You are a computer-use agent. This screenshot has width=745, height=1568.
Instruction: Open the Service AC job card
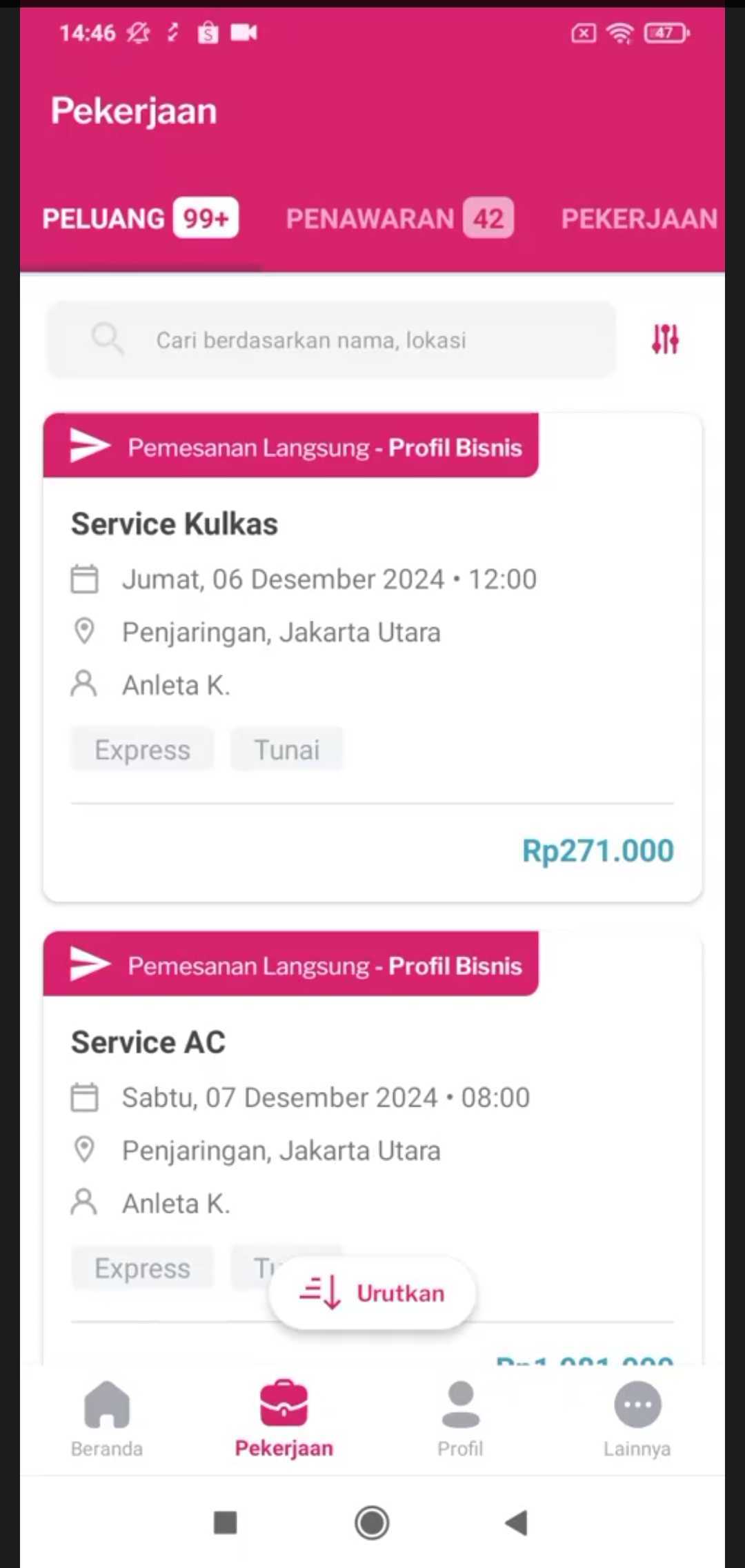point(372,1118)
